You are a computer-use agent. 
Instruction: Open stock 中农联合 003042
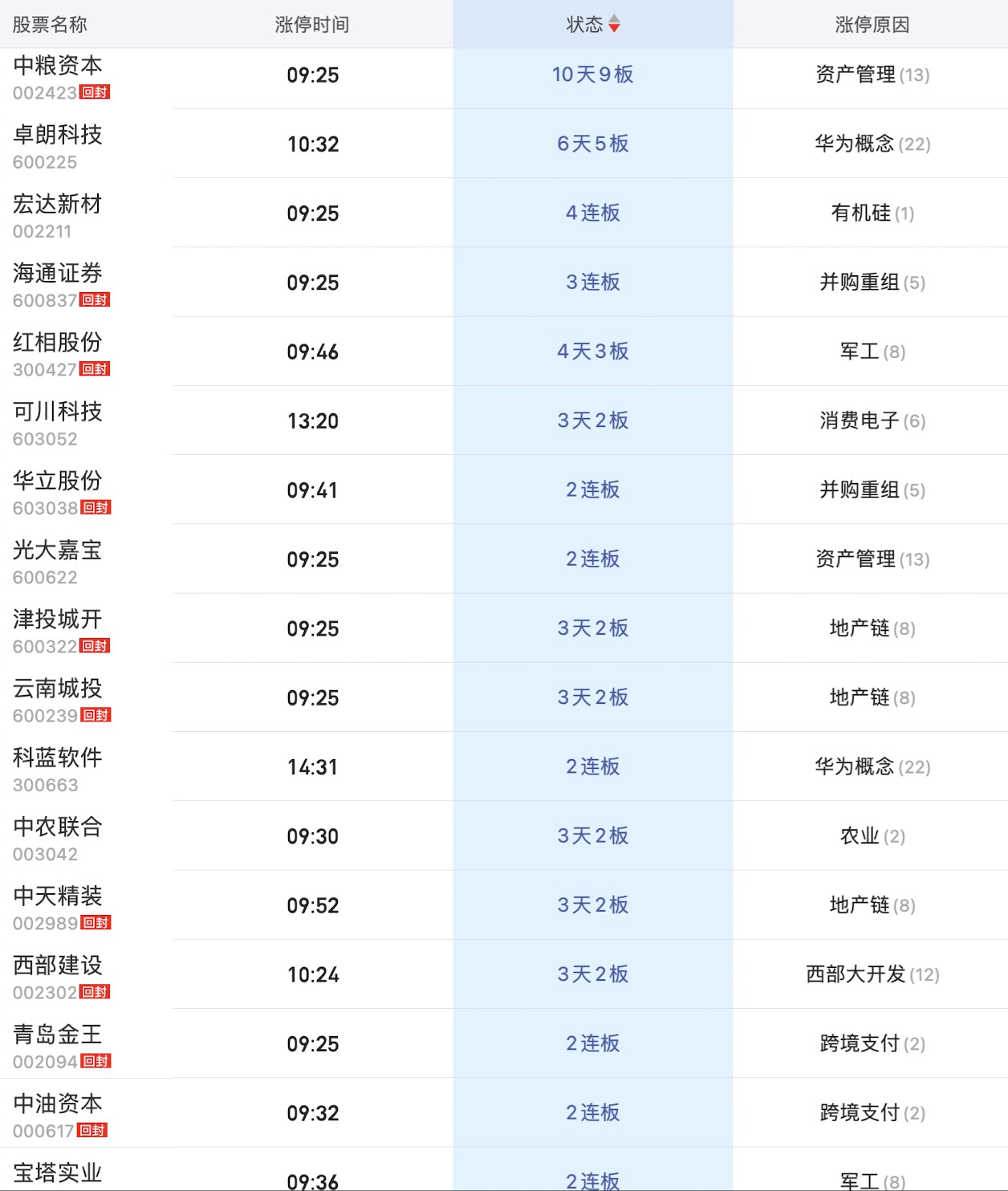(58, 827)
